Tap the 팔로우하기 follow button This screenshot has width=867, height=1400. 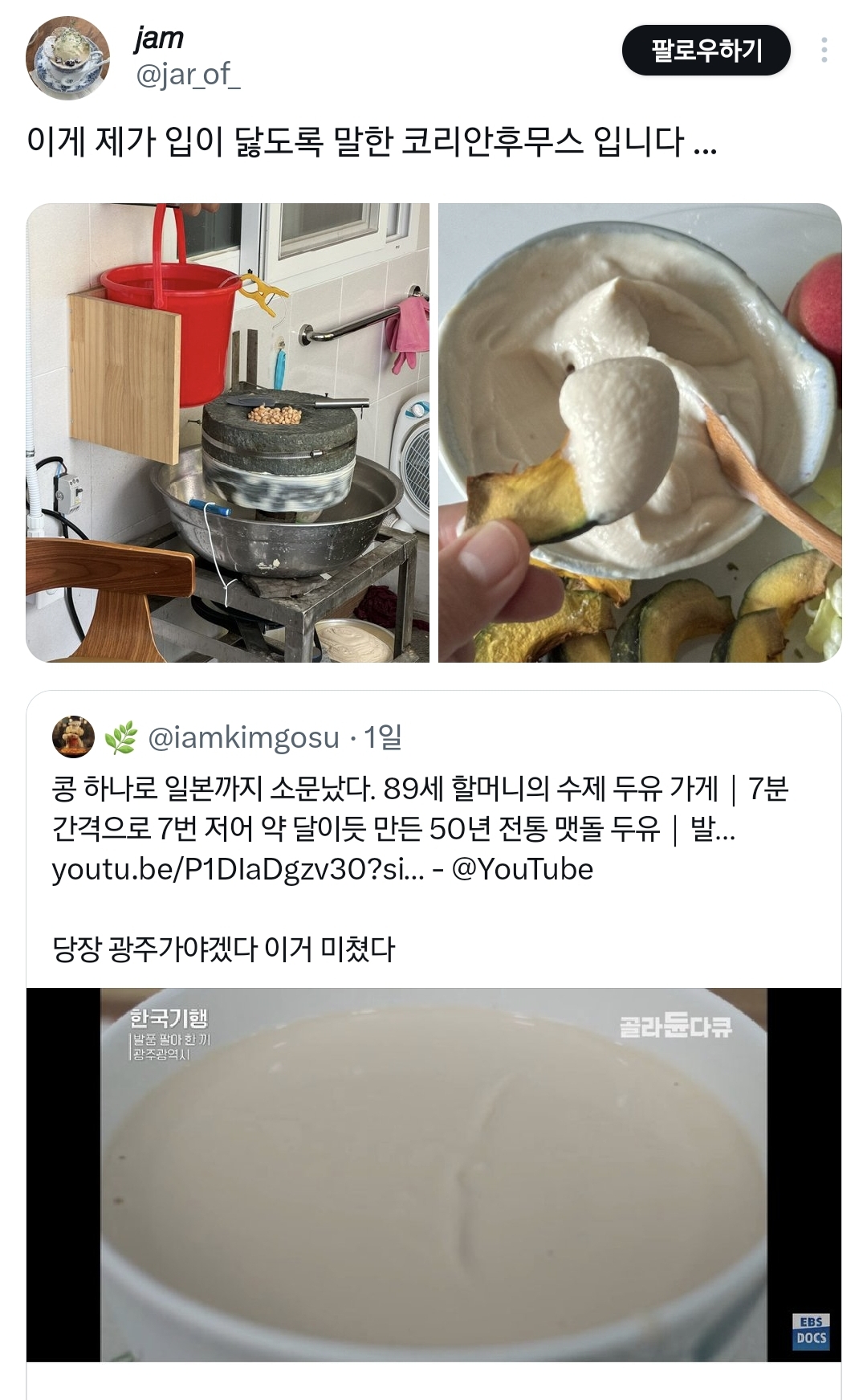(706, 51)
